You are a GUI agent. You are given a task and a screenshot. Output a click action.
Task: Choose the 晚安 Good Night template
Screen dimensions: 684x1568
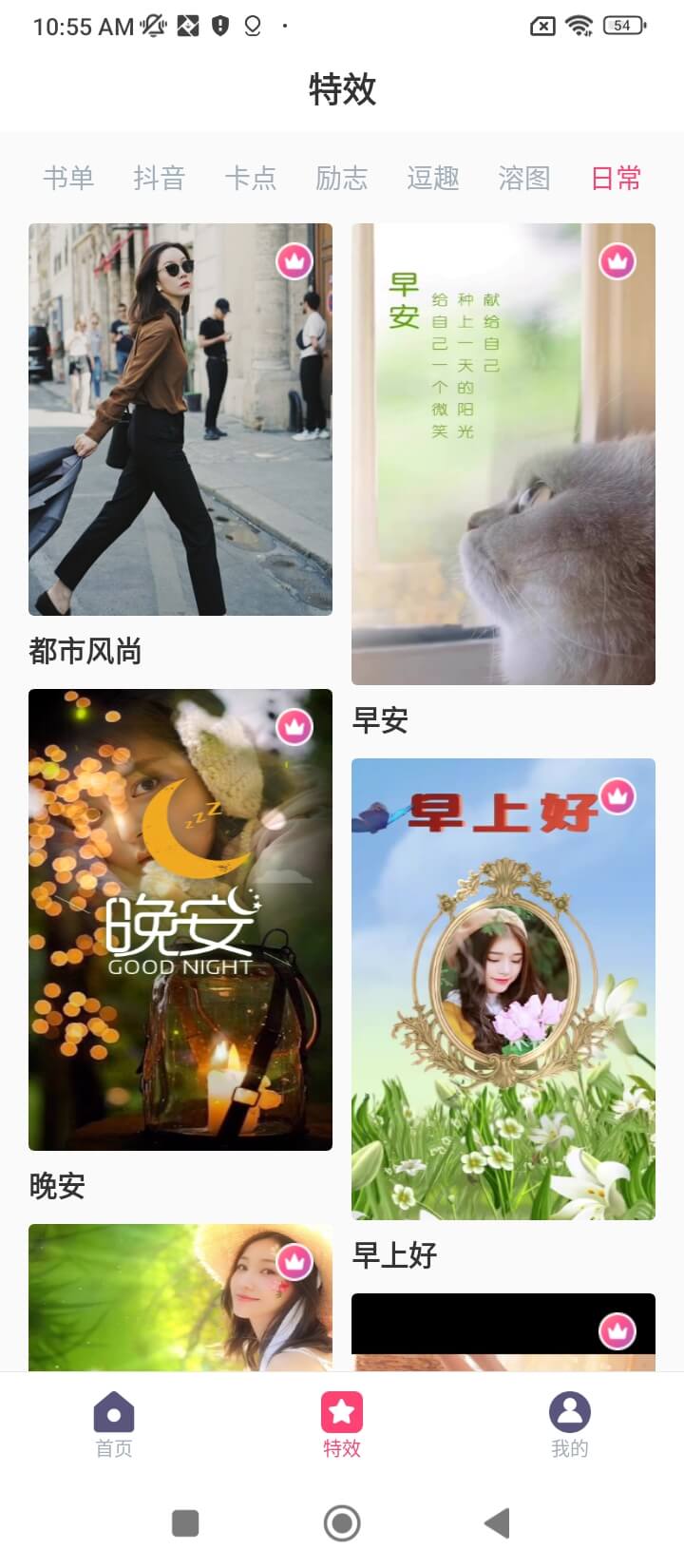tap(180, 919)
